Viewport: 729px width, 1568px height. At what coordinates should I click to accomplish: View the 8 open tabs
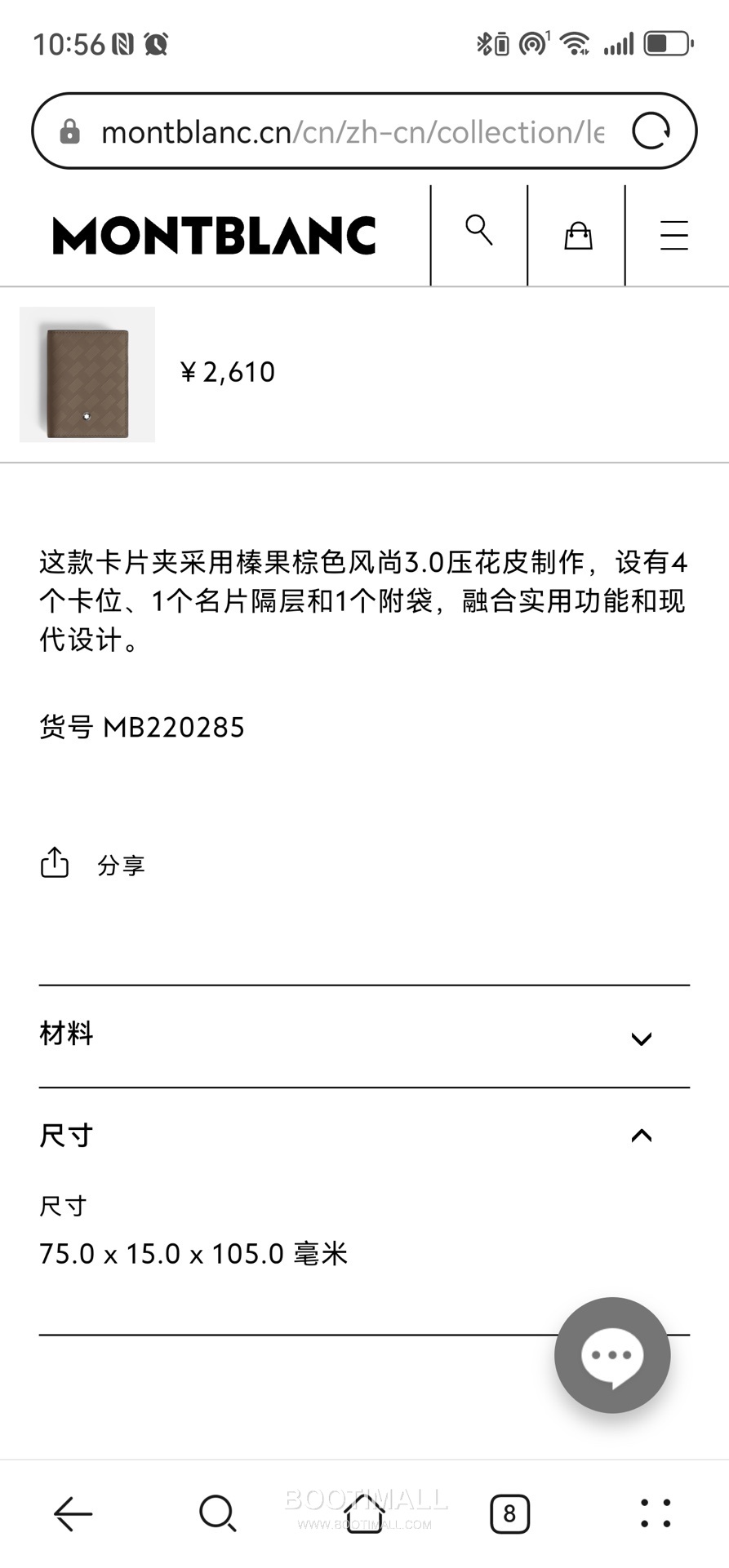[509, 1514]
